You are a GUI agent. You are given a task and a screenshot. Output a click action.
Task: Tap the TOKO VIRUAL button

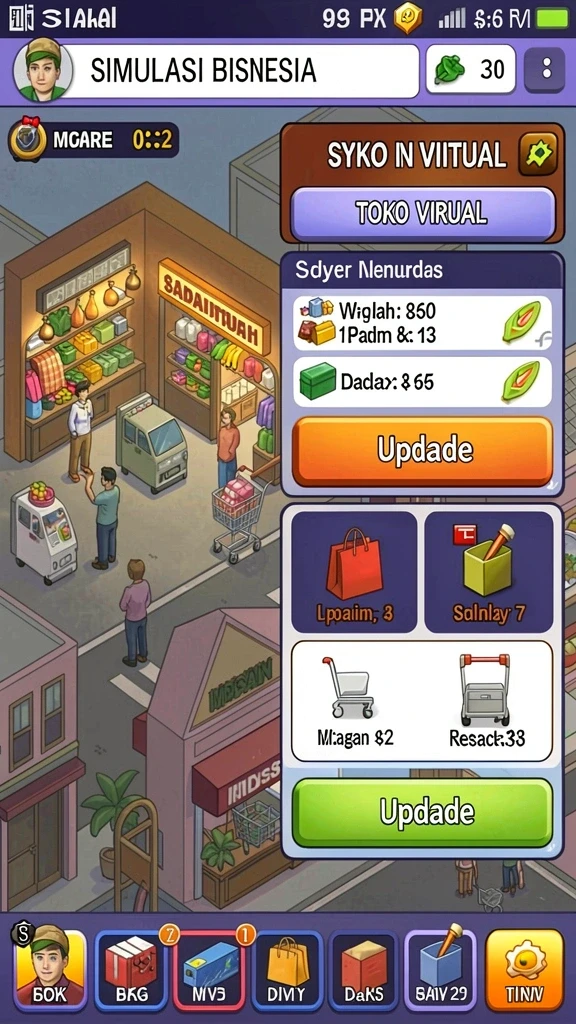[422, 214]
